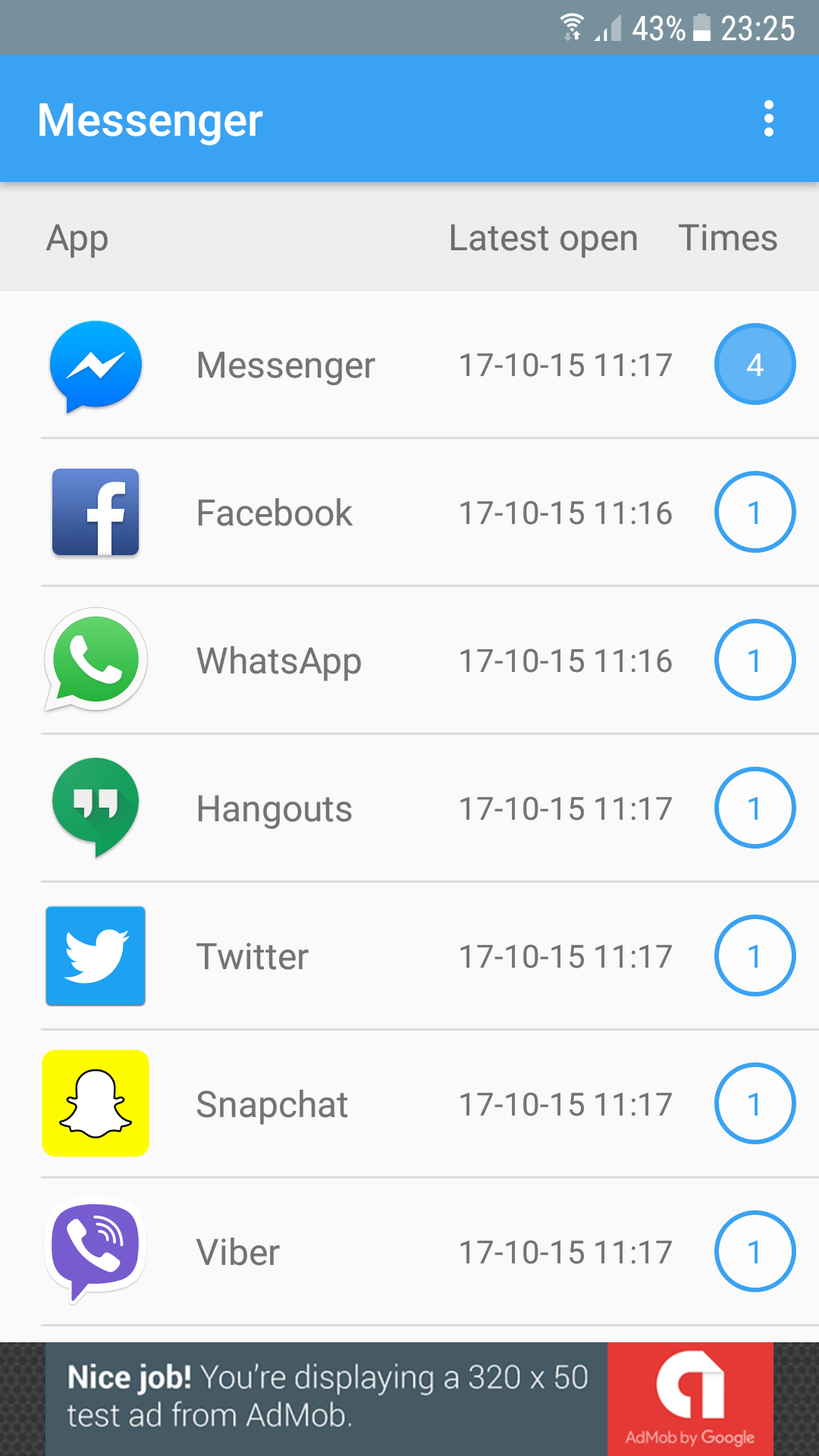The image size is (819, 1456).
Task: Click the App column header
Action: [x=77, y=237]
